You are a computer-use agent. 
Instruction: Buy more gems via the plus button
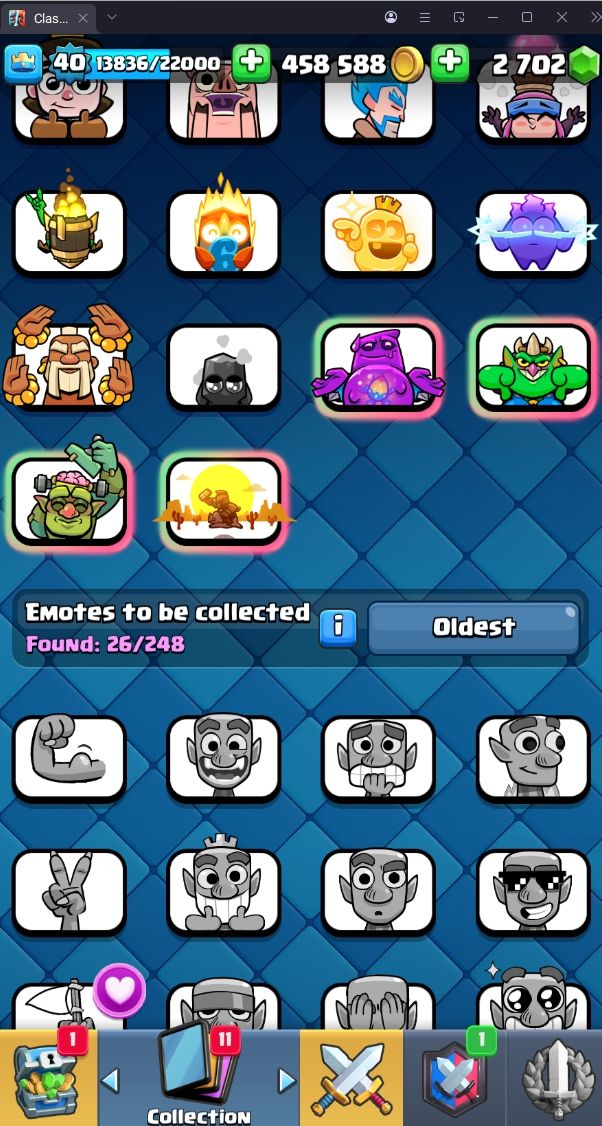tap(450, 62)
